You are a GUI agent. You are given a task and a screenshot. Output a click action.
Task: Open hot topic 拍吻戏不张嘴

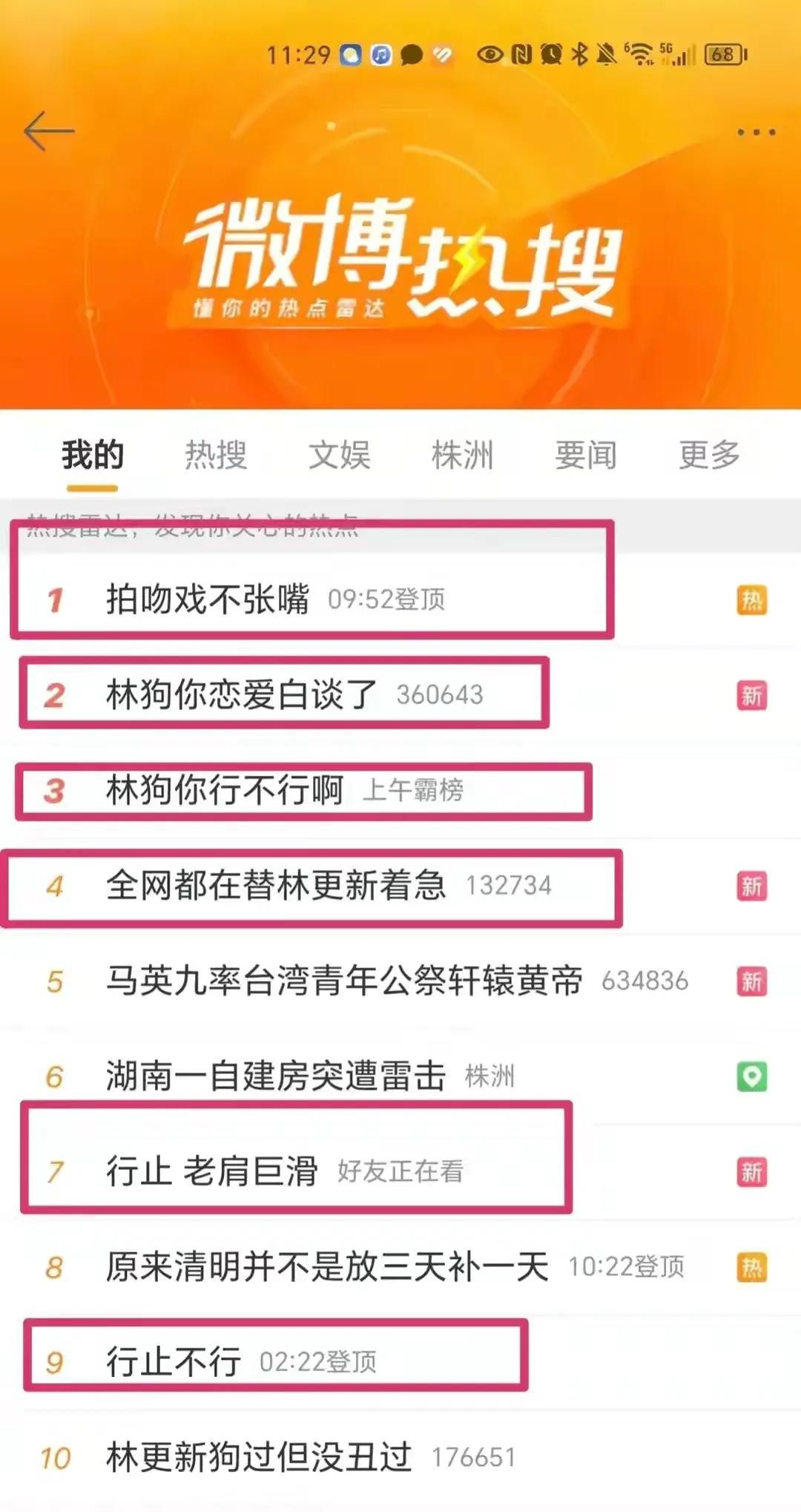click(x=208, y=599)
